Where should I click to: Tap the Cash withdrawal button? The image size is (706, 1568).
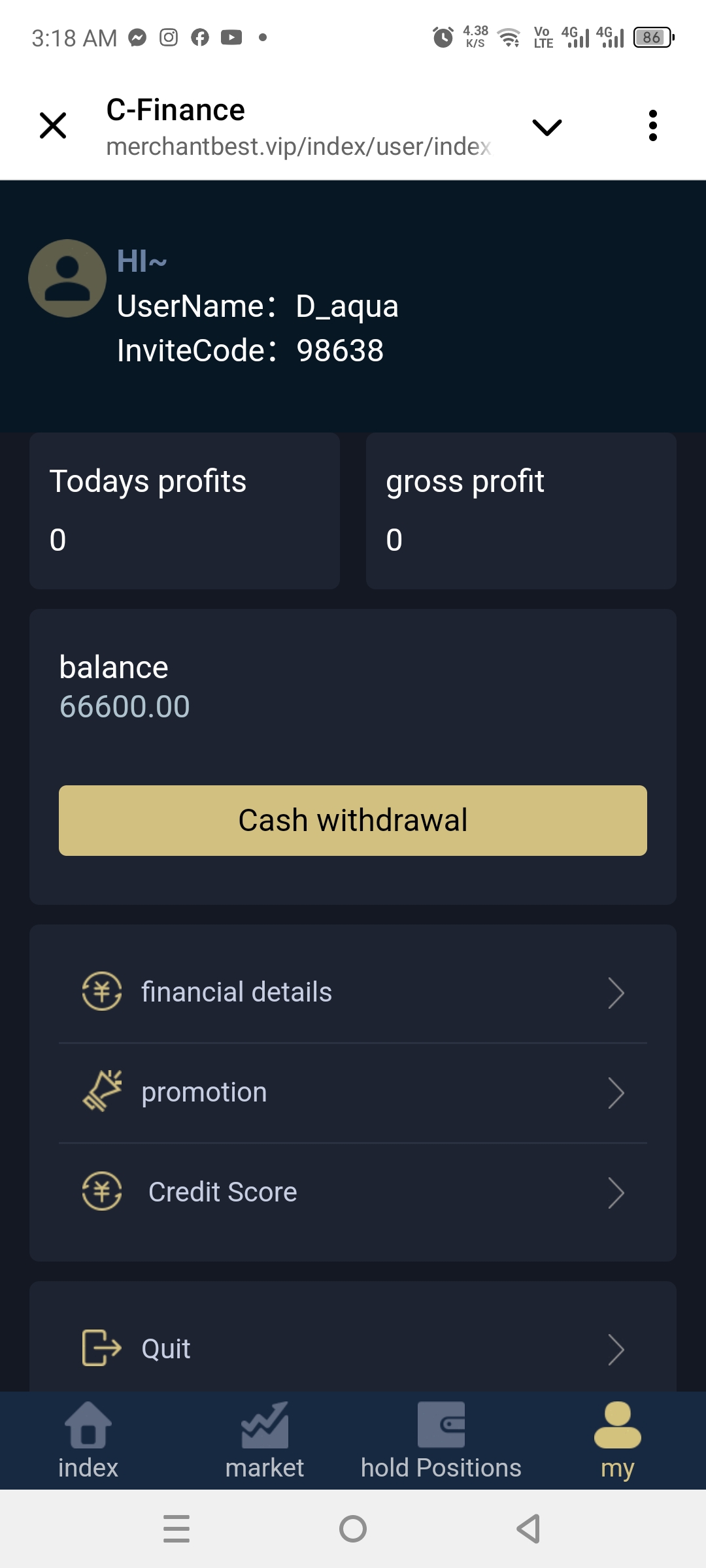353,821
